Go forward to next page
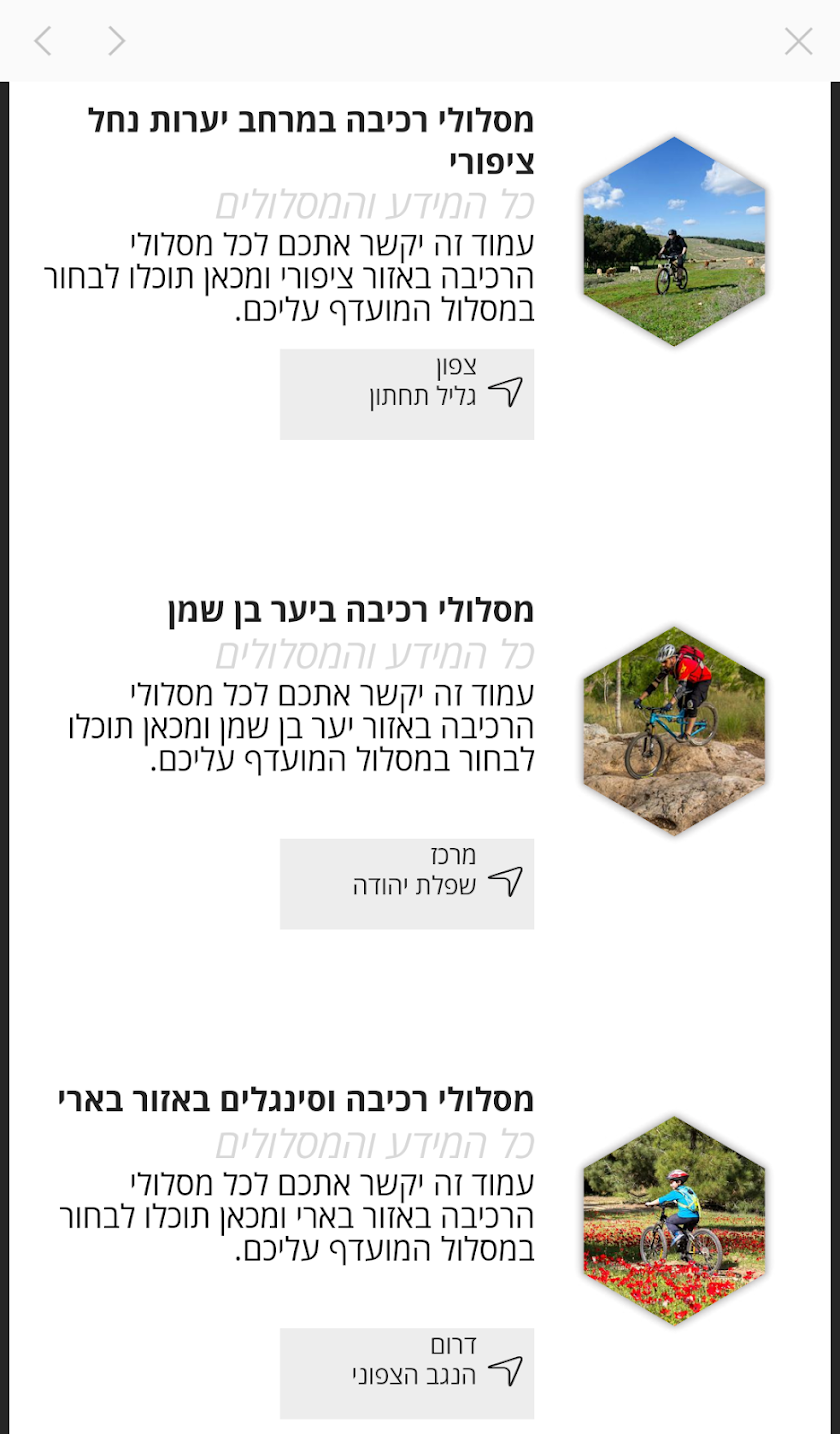Viewport: 840px width, 1434px height. point(117,41)
